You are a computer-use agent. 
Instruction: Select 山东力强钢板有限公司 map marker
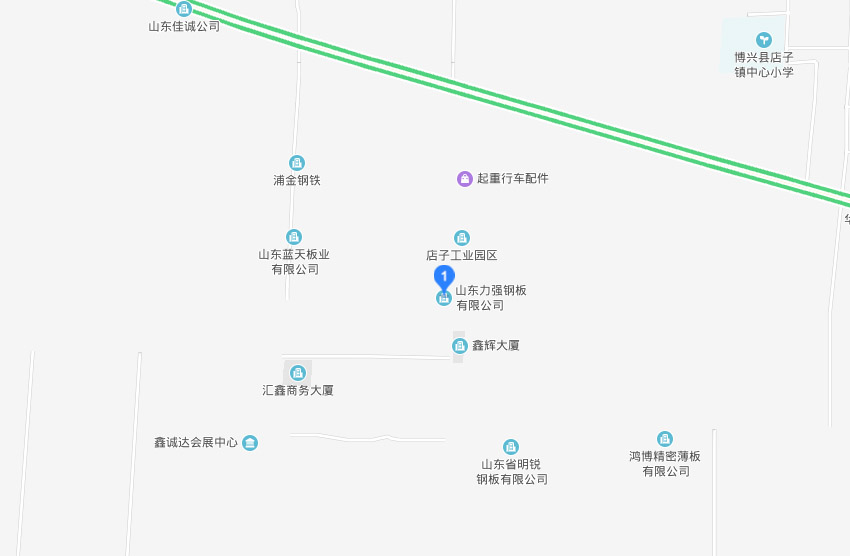tap(444, 298)
